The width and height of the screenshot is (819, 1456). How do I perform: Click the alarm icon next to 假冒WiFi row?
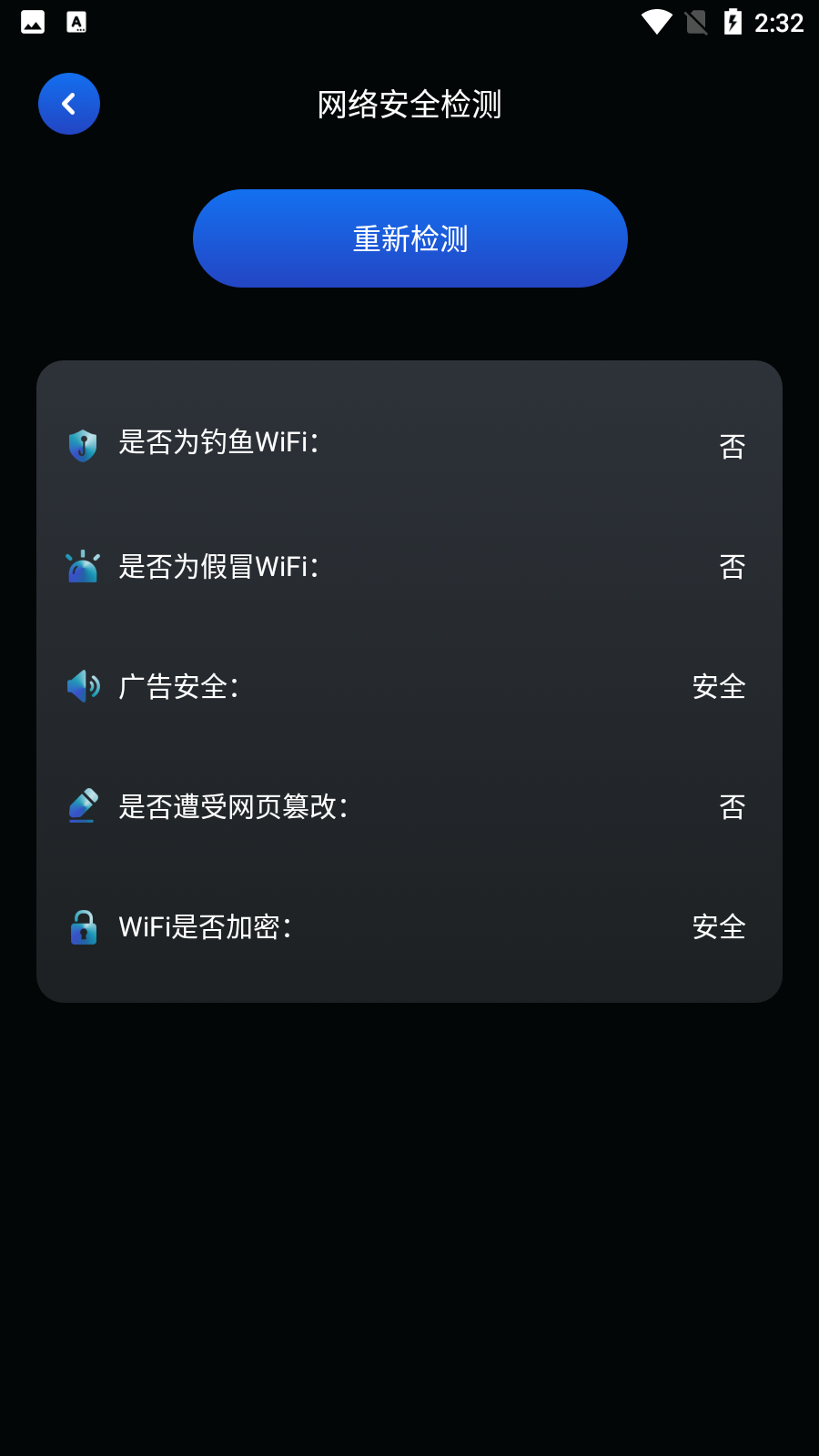83,566
